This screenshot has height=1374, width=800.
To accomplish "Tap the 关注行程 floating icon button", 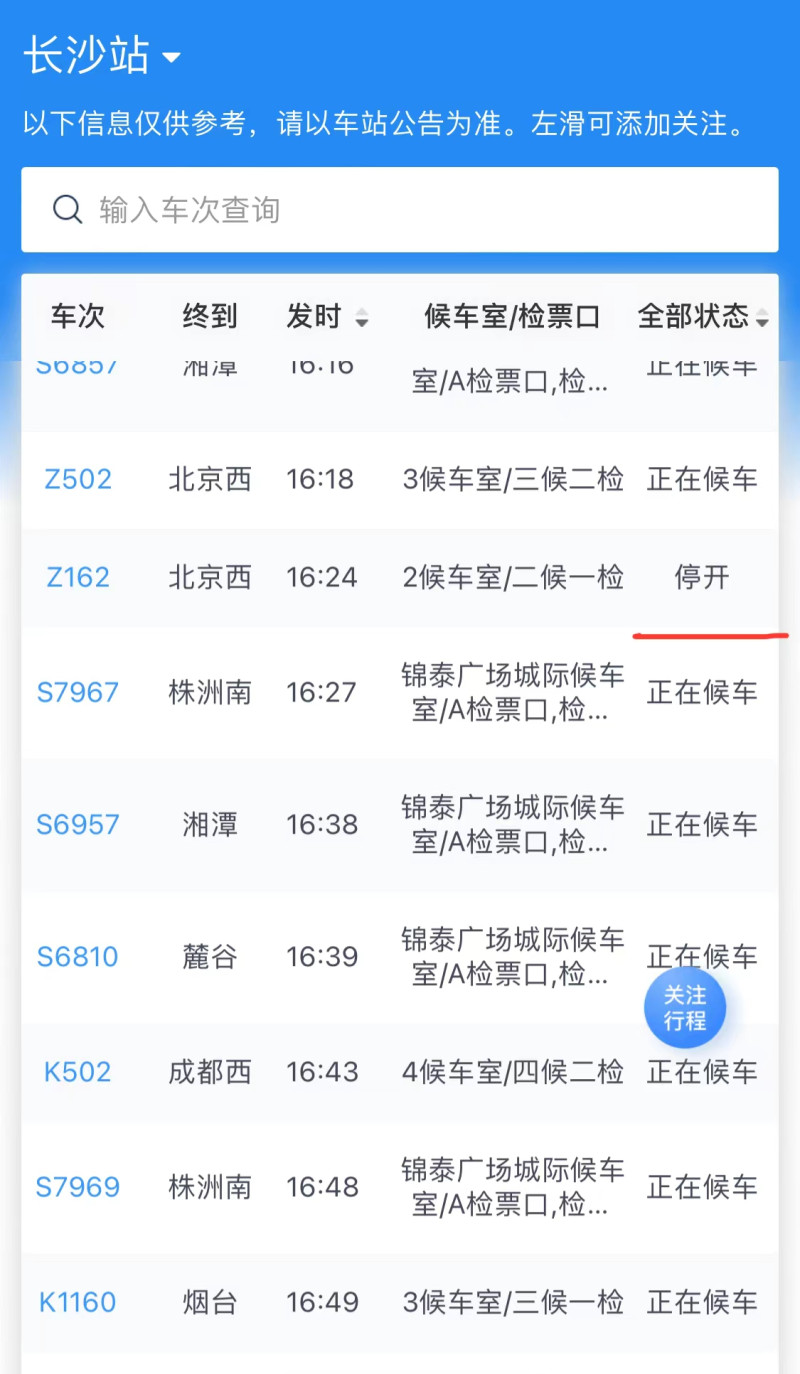I will tap(684, 1008).
